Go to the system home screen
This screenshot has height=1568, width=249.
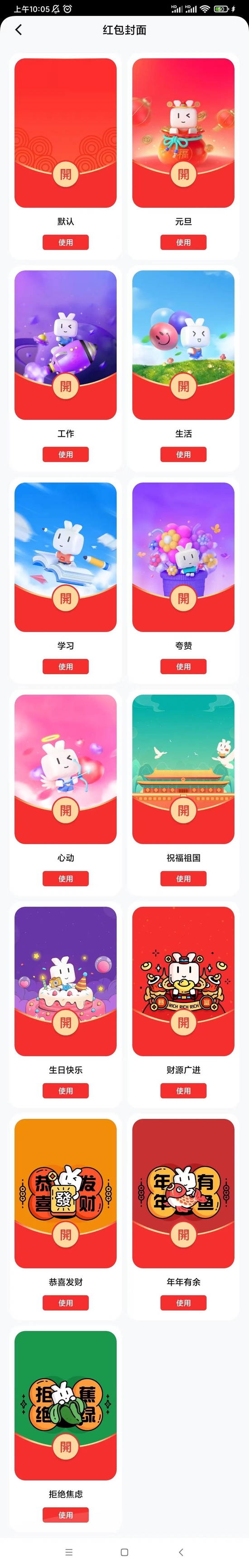(124, 1552)
